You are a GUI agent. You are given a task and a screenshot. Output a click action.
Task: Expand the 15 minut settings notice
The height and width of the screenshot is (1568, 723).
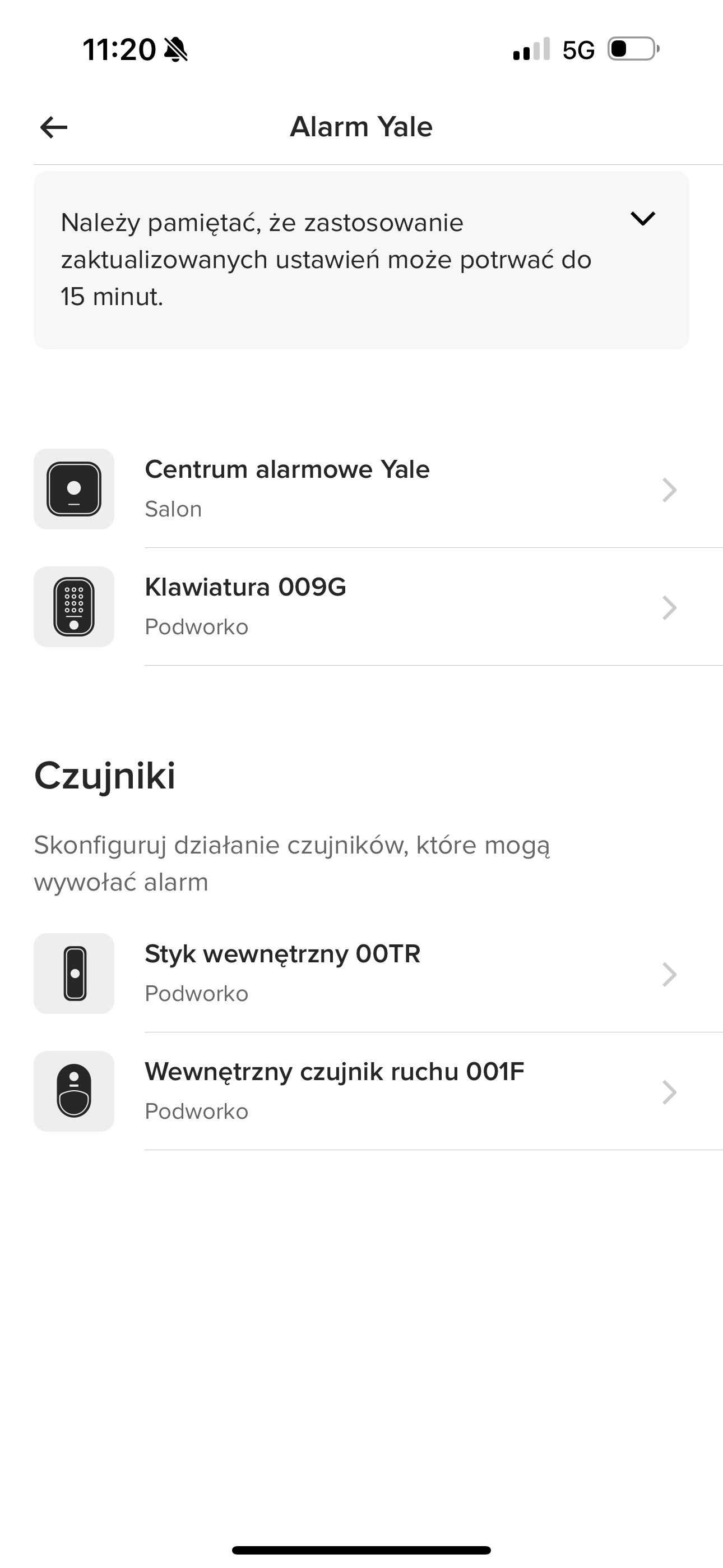(643, 218)
